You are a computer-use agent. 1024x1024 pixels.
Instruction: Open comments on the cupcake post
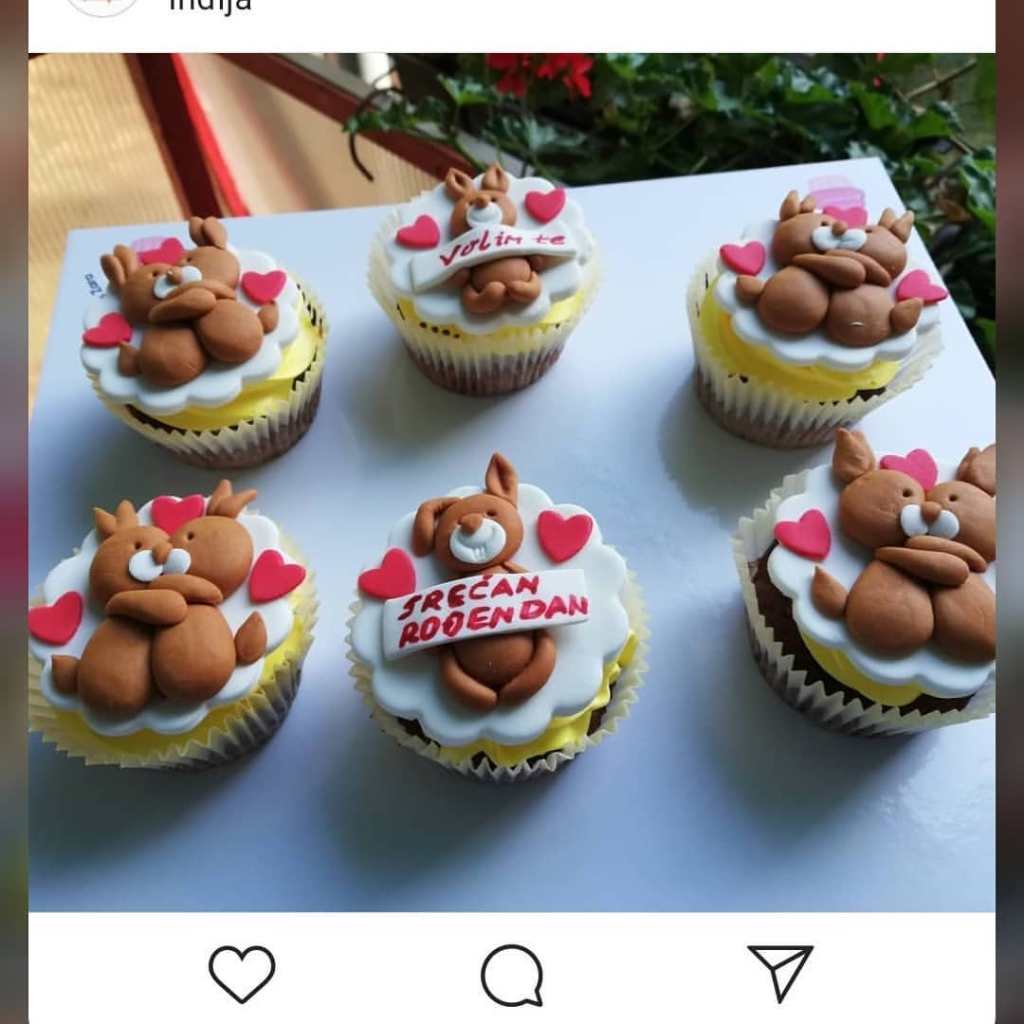click(511, 974)
